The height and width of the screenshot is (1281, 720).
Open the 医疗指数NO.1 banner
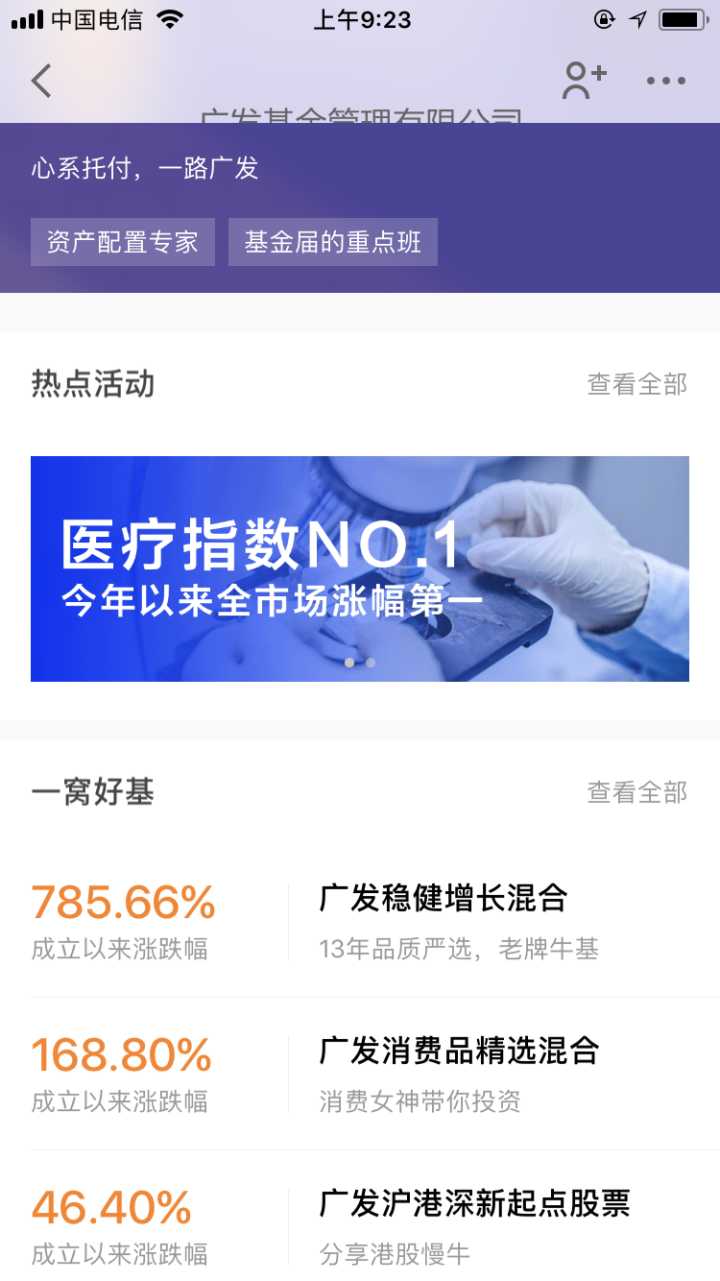pos(360,568)
